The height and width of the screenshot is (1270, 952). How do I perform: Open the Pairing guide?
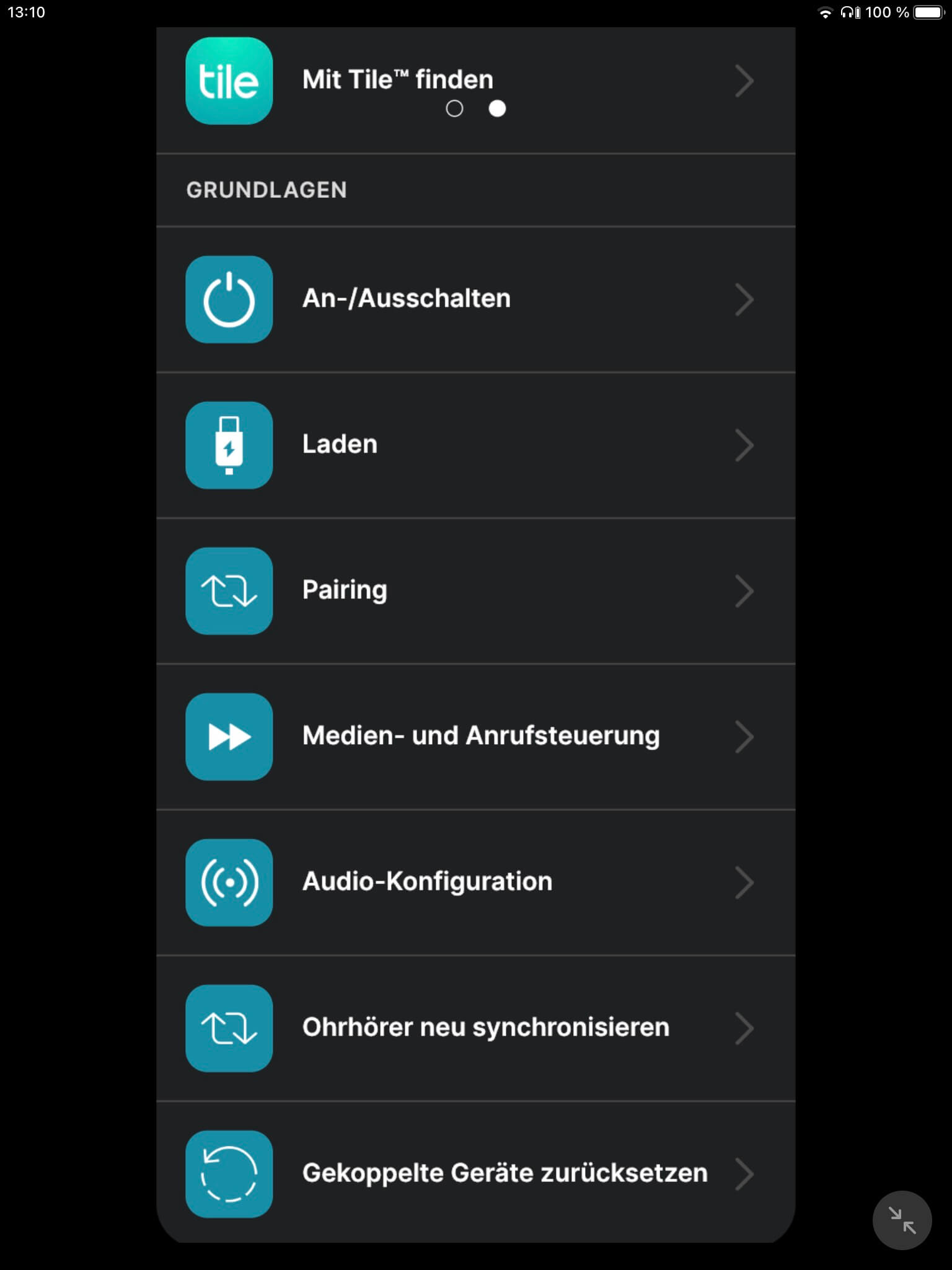[x=475, y=590]
